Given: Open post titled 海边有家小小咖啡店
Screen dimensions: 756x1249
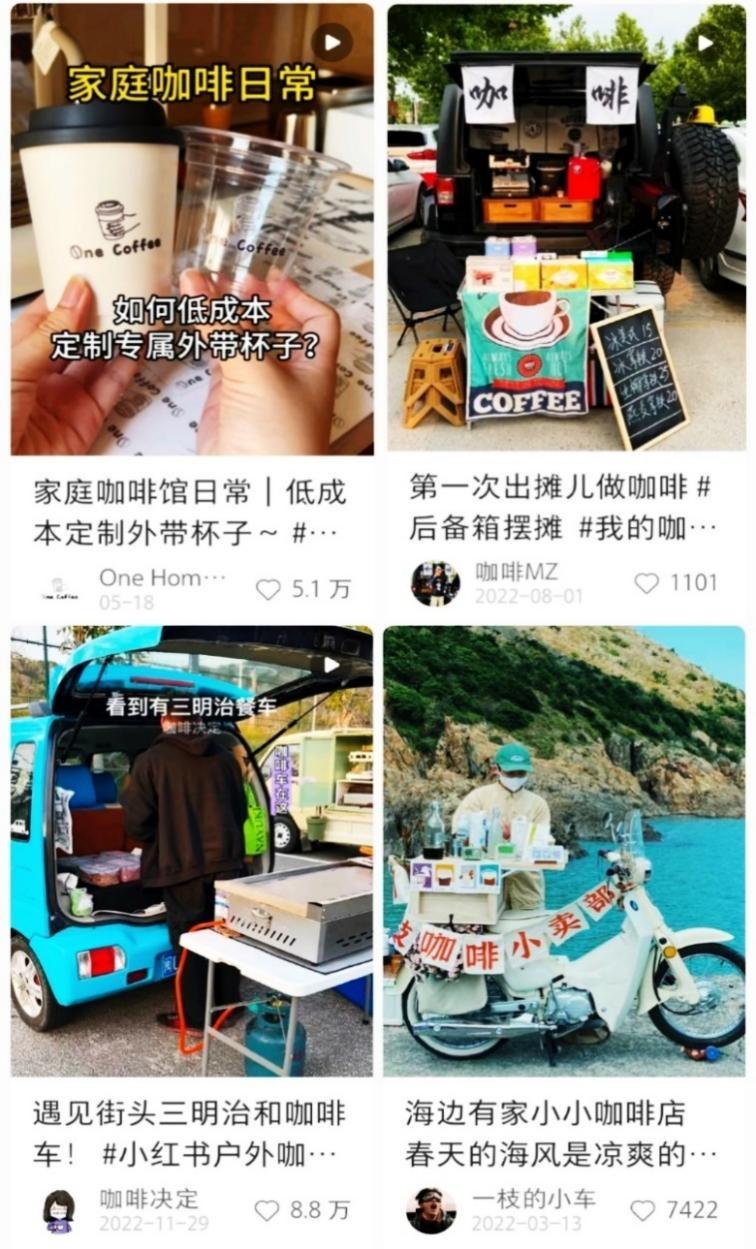Looking at the screenshot, I should (560, 1135).
